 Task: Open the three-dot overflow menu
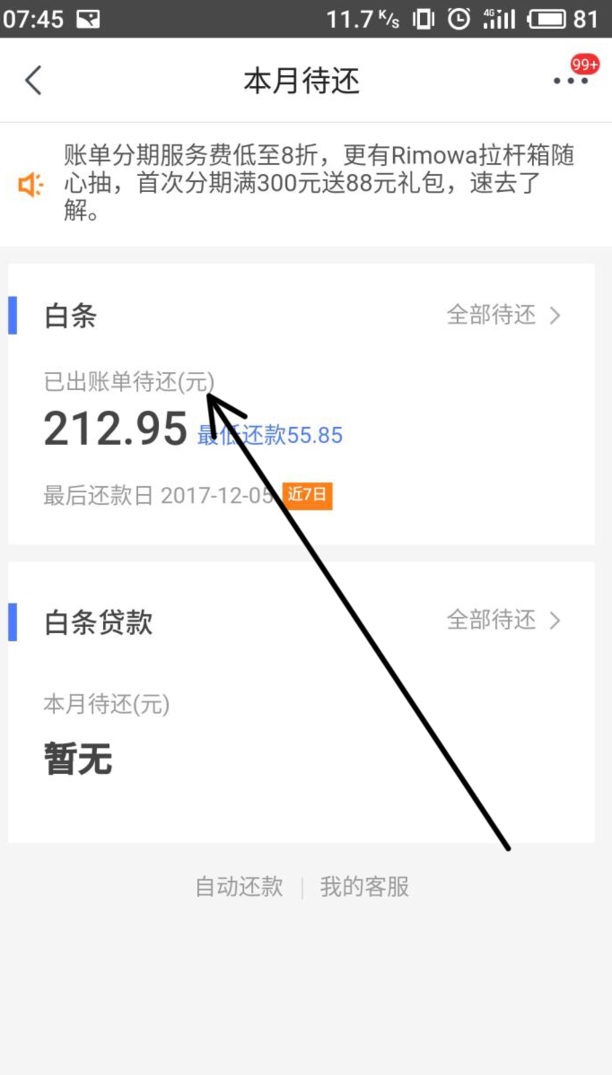(571, 80)
